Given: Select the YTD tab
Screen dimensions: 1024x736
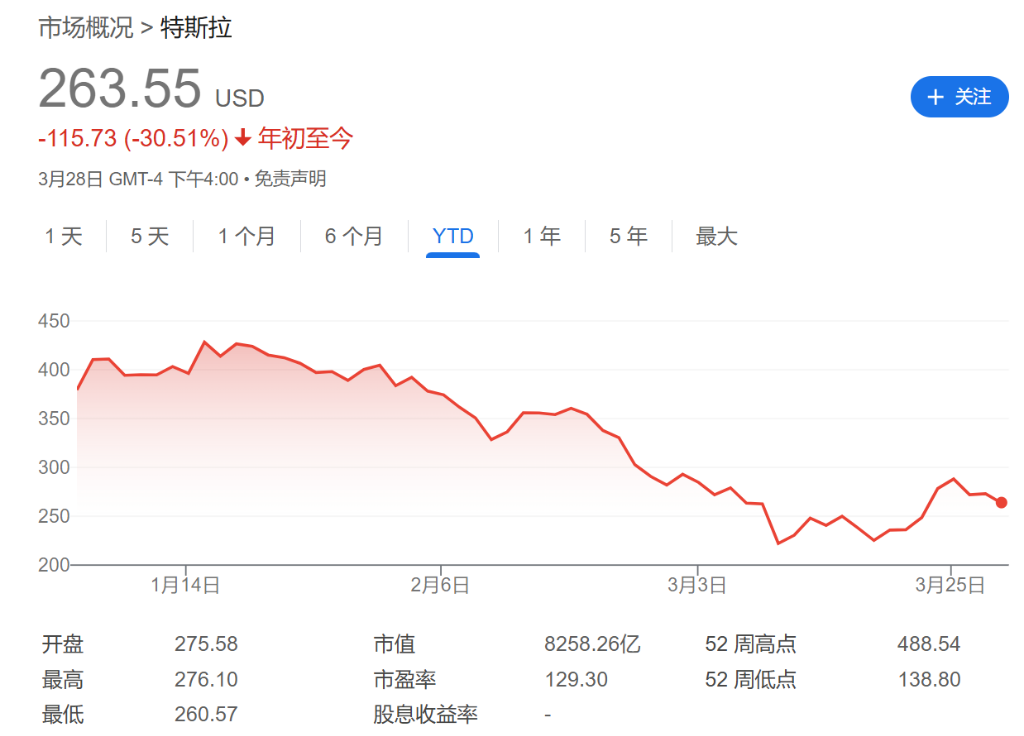Looking at the screenshot, I should [x=453, y=237].
